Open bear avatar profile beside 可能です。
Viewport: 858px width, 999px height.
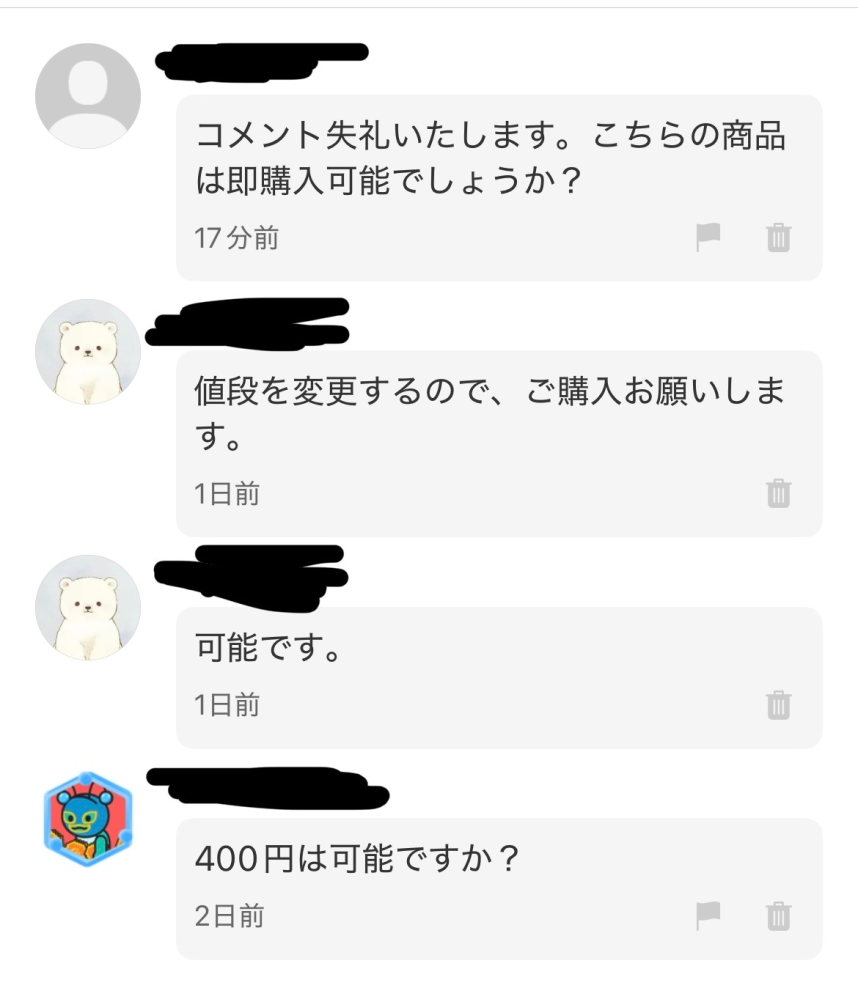click(x=88, y=607)
